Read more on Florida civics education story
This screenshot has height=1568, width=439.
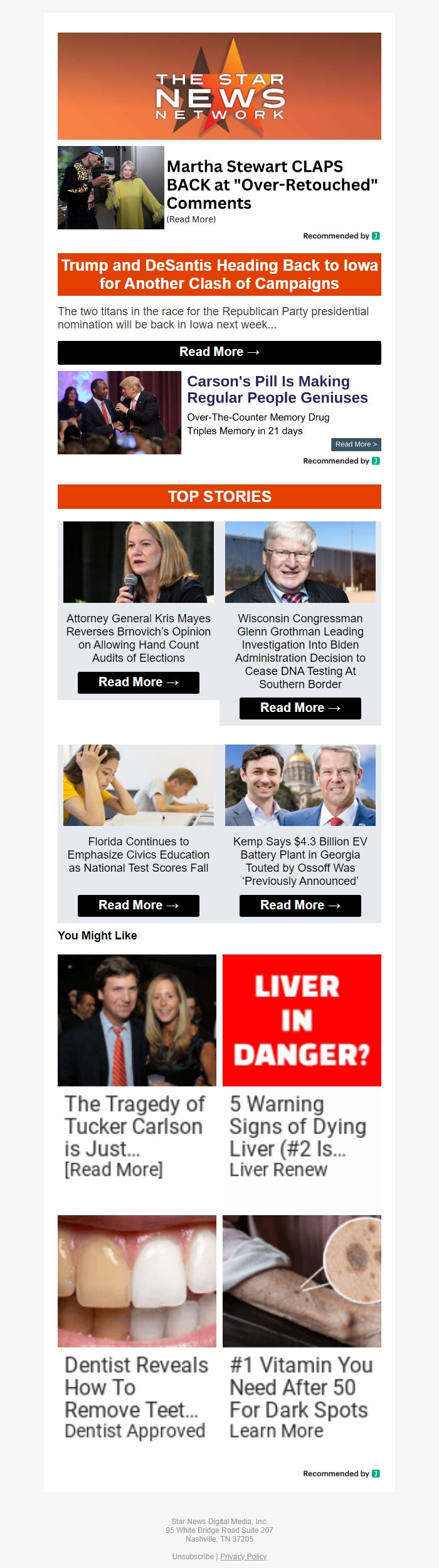138,906
